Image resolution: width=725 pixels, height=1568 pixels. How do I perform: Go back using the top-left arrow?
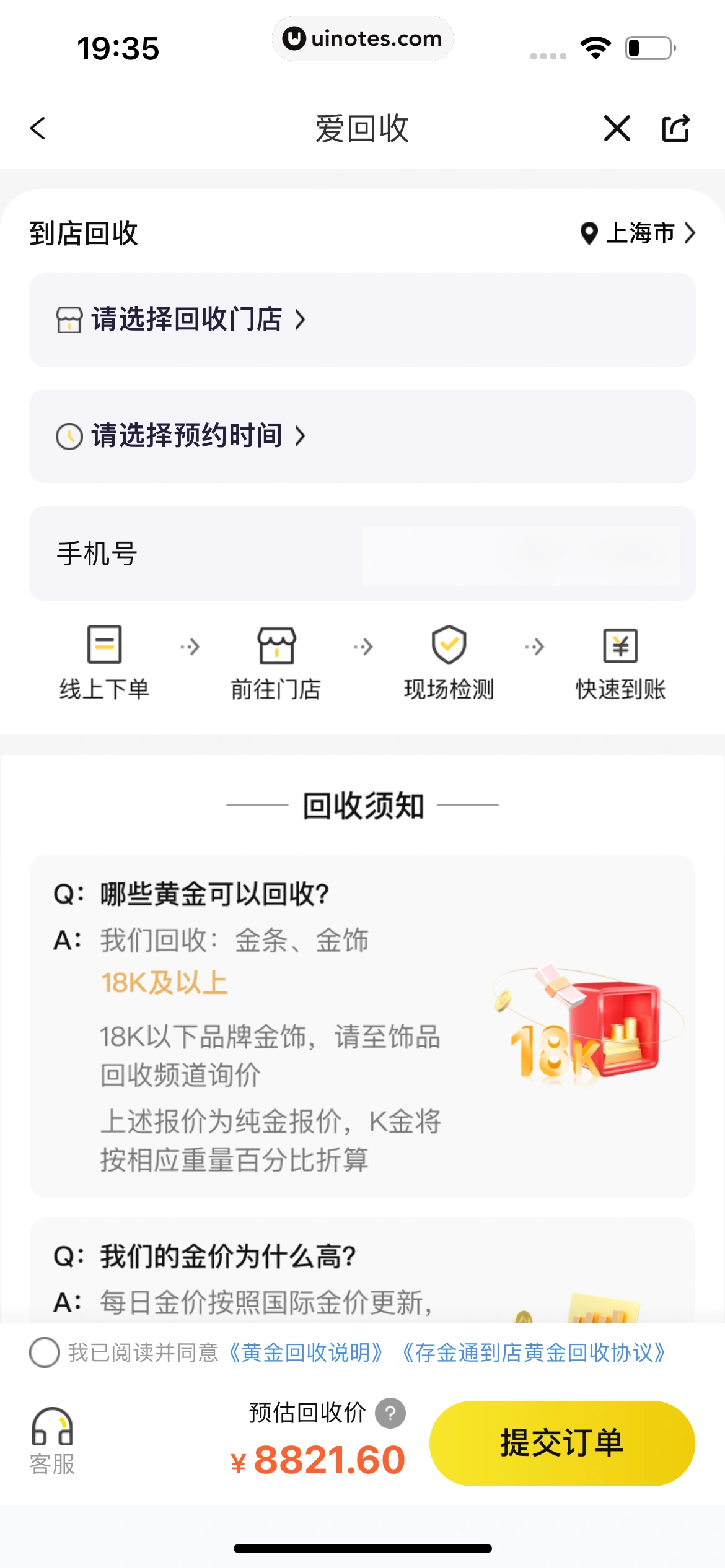pyautogui.click(x=38, y=128)
